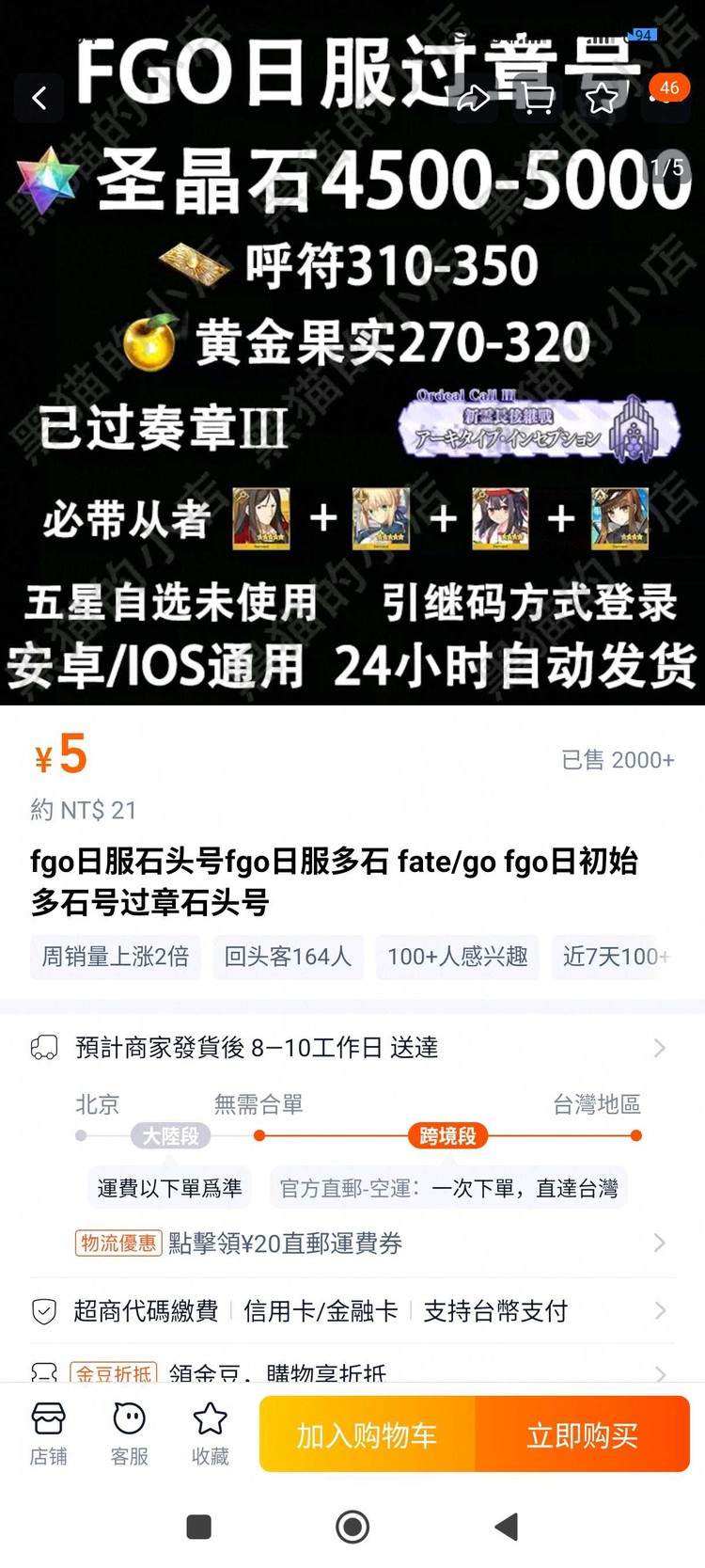The width and height of the screenshot is (705, 1568).
Task: Tap the 回头客164人 chip
Action: (288, 957)
